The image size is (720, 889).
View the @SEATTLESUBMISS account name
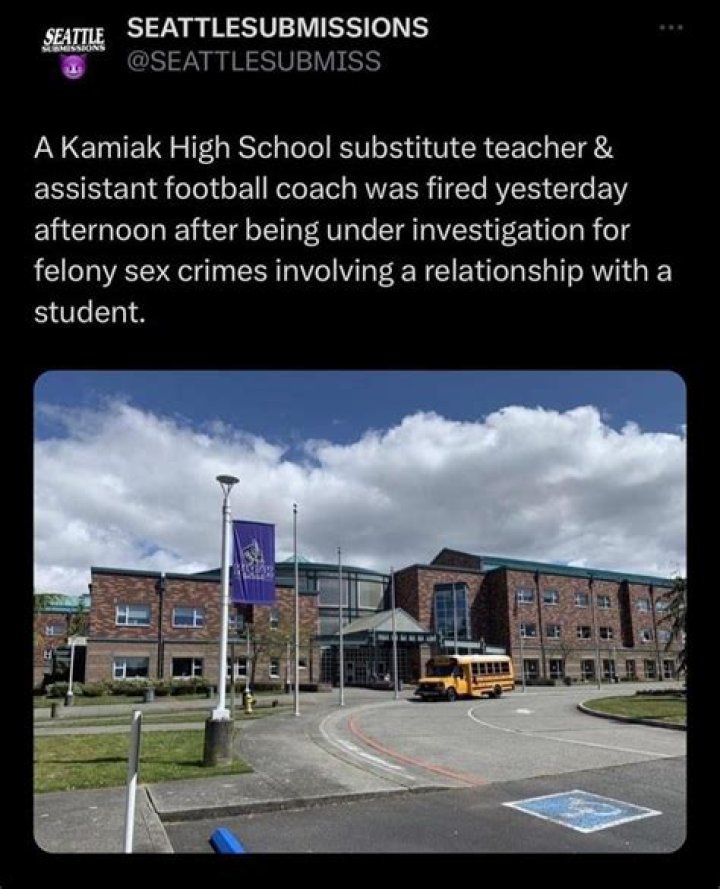[254, 61]
